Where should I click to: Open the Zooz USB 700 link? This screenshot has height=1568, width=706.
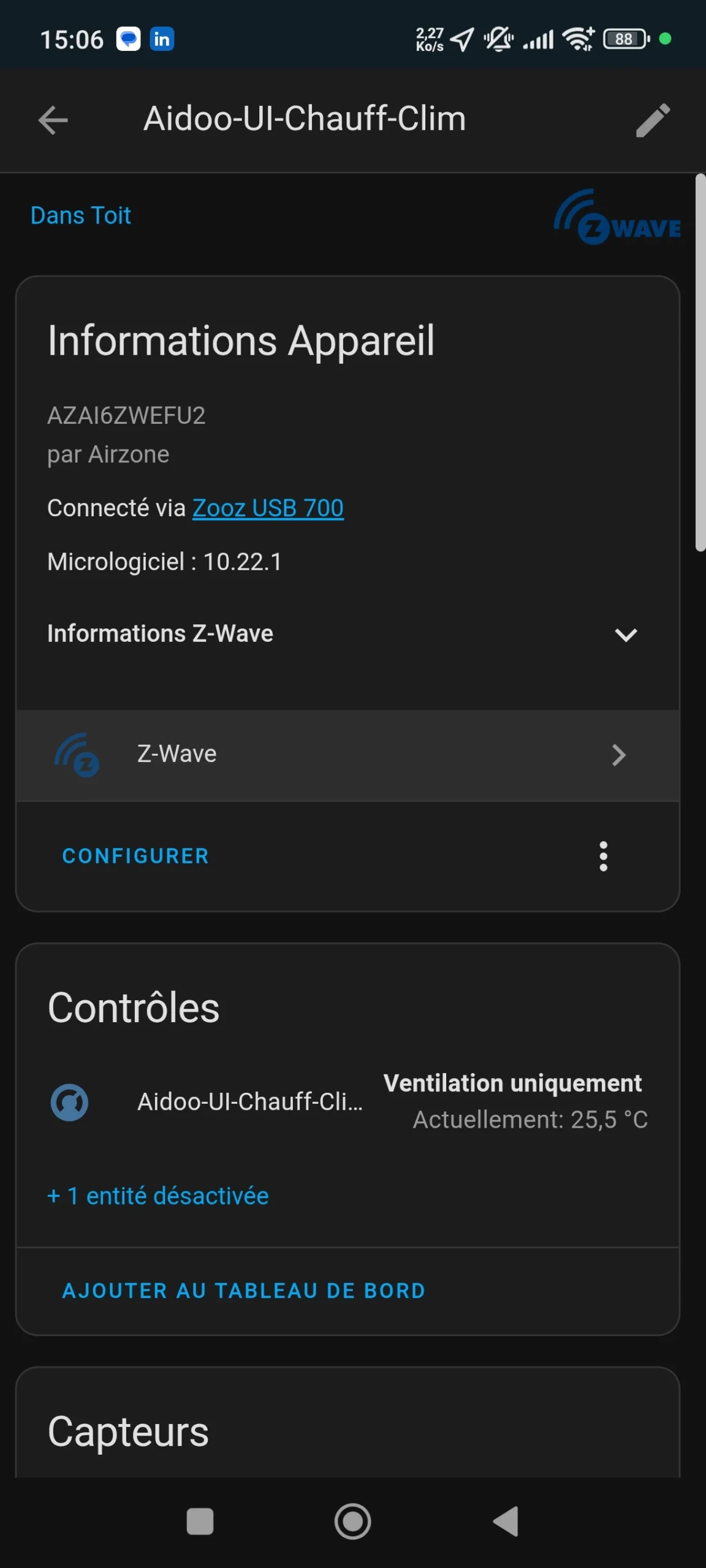coord(268,508)
